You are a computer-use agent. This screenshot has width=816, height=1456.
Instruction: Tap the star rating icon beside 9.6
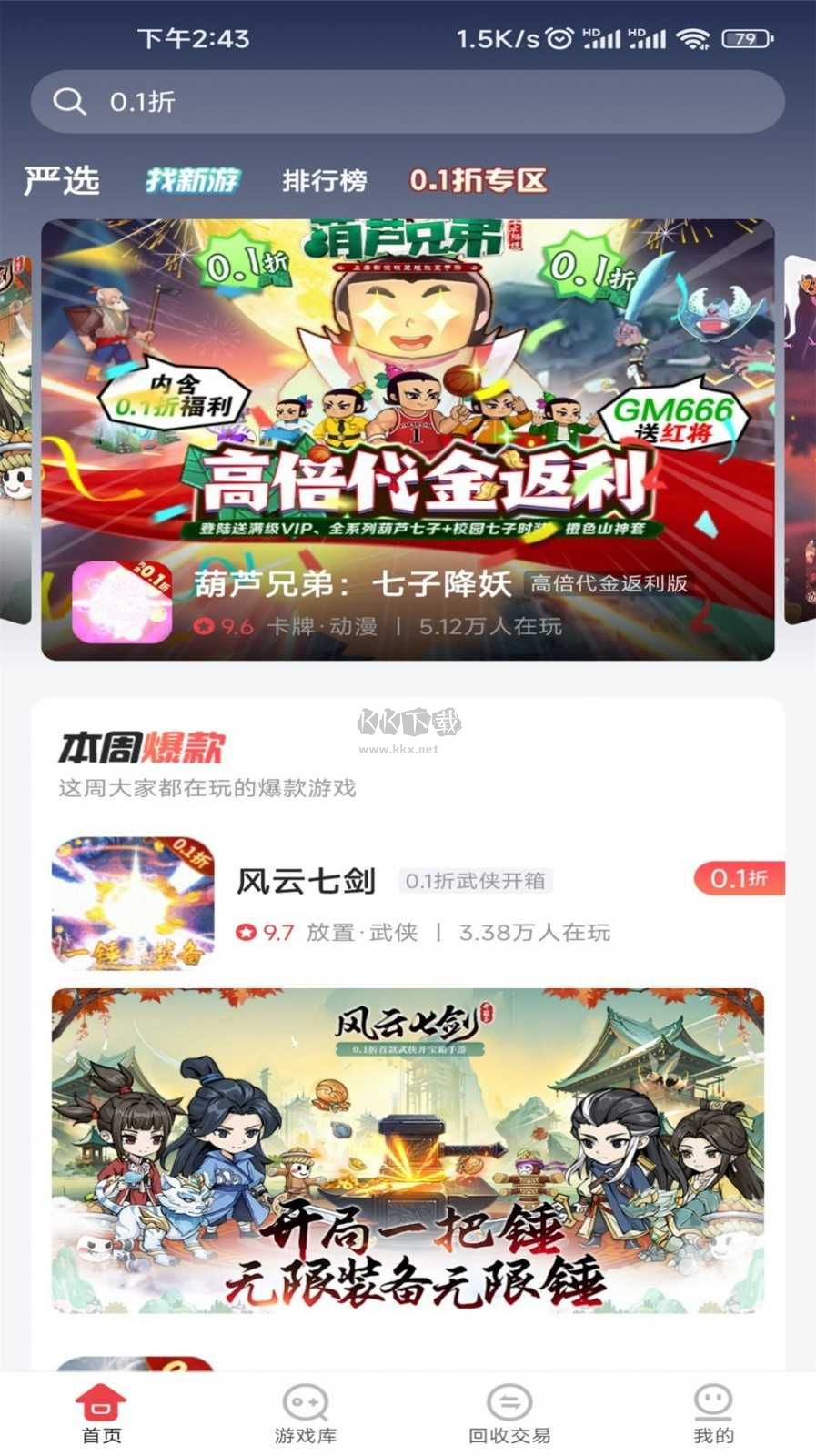[x=202, y=625]
